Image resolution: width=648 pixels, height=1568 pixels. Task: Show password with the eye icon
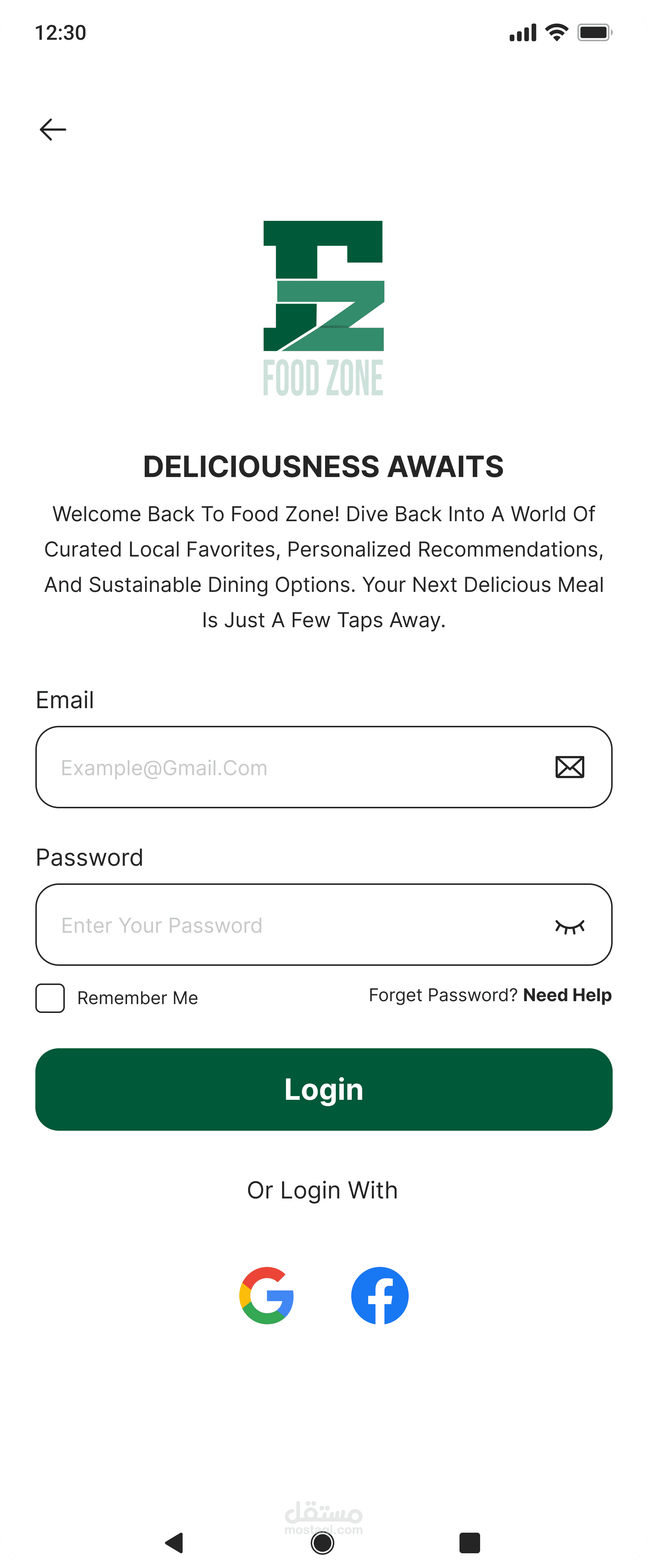(570, 926)
